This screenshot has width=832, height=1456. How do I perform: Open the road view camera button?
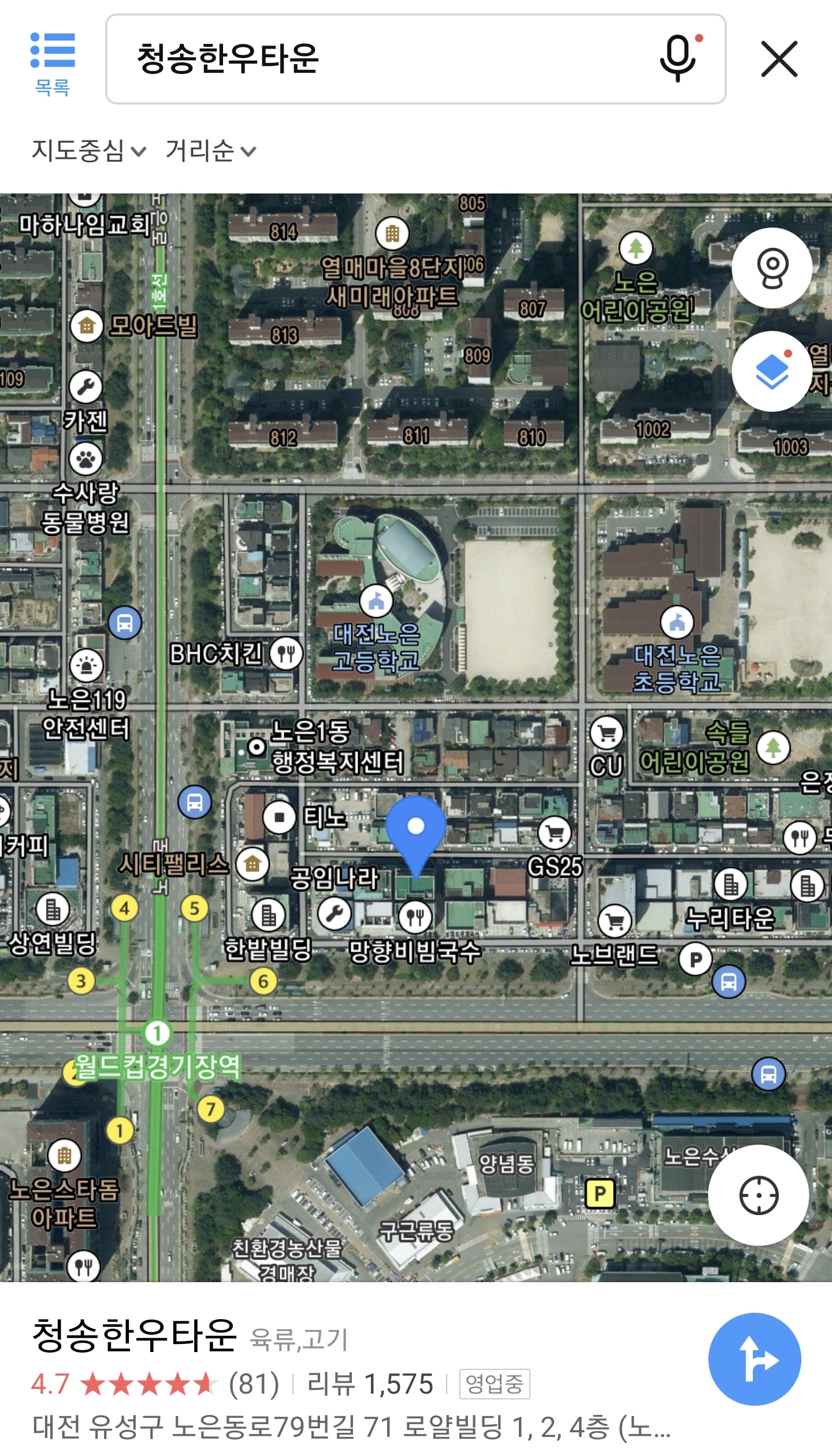[772, 268]
